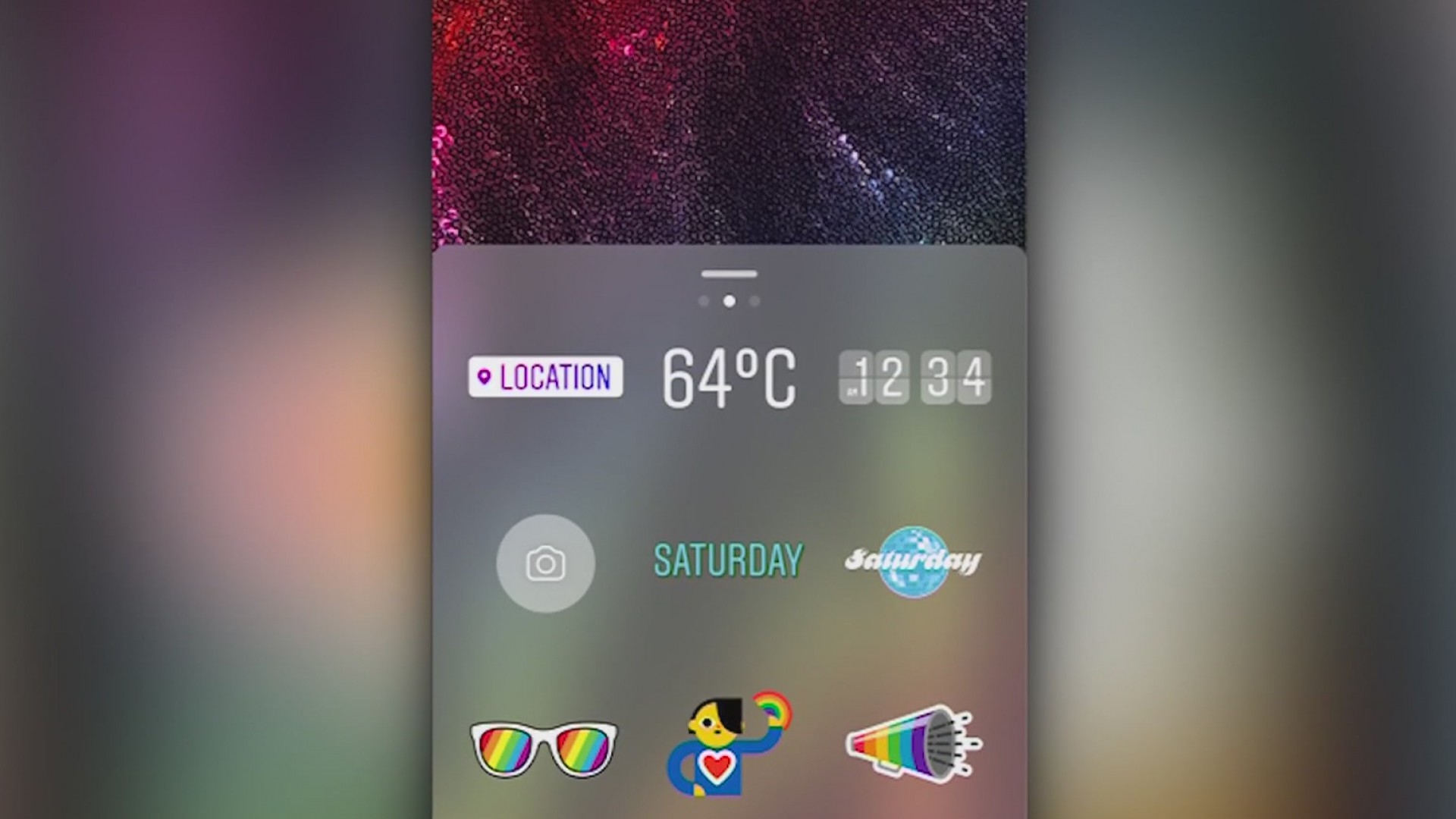Add the 12:34 clock sticker
The image size is (1456, 819).
point(915,377)
